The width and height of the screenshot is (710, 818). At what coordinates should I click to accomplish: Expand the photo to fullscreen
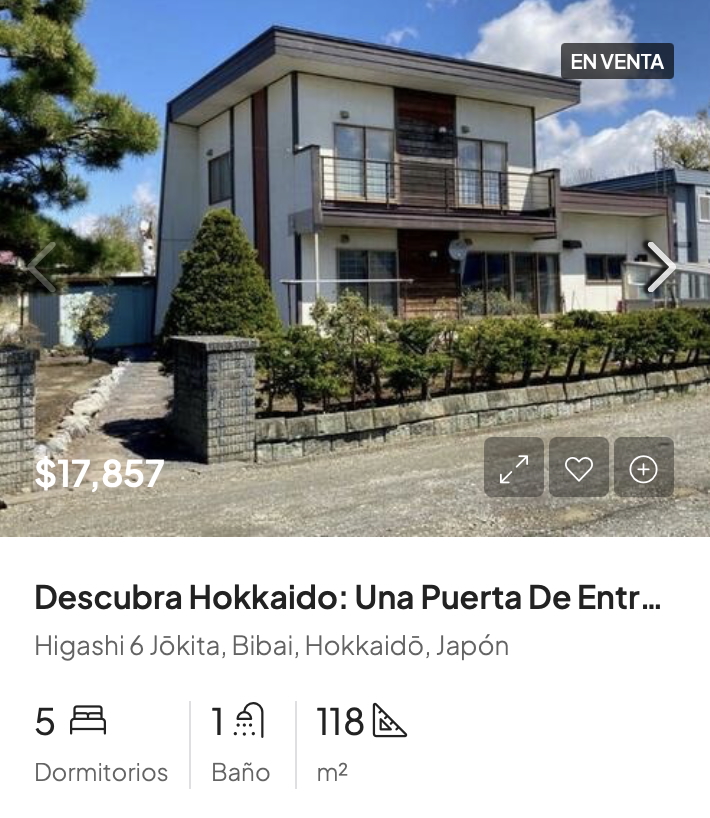[514, 467]
